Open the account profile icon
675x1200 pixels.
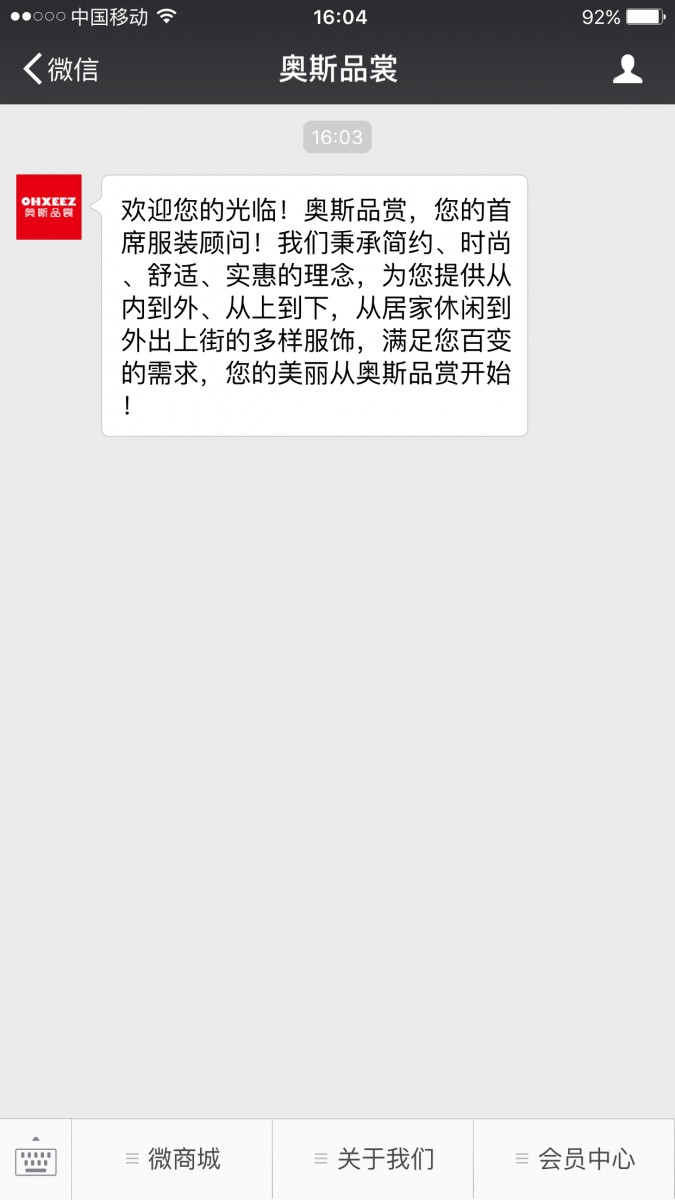click(x=627, y=69)
